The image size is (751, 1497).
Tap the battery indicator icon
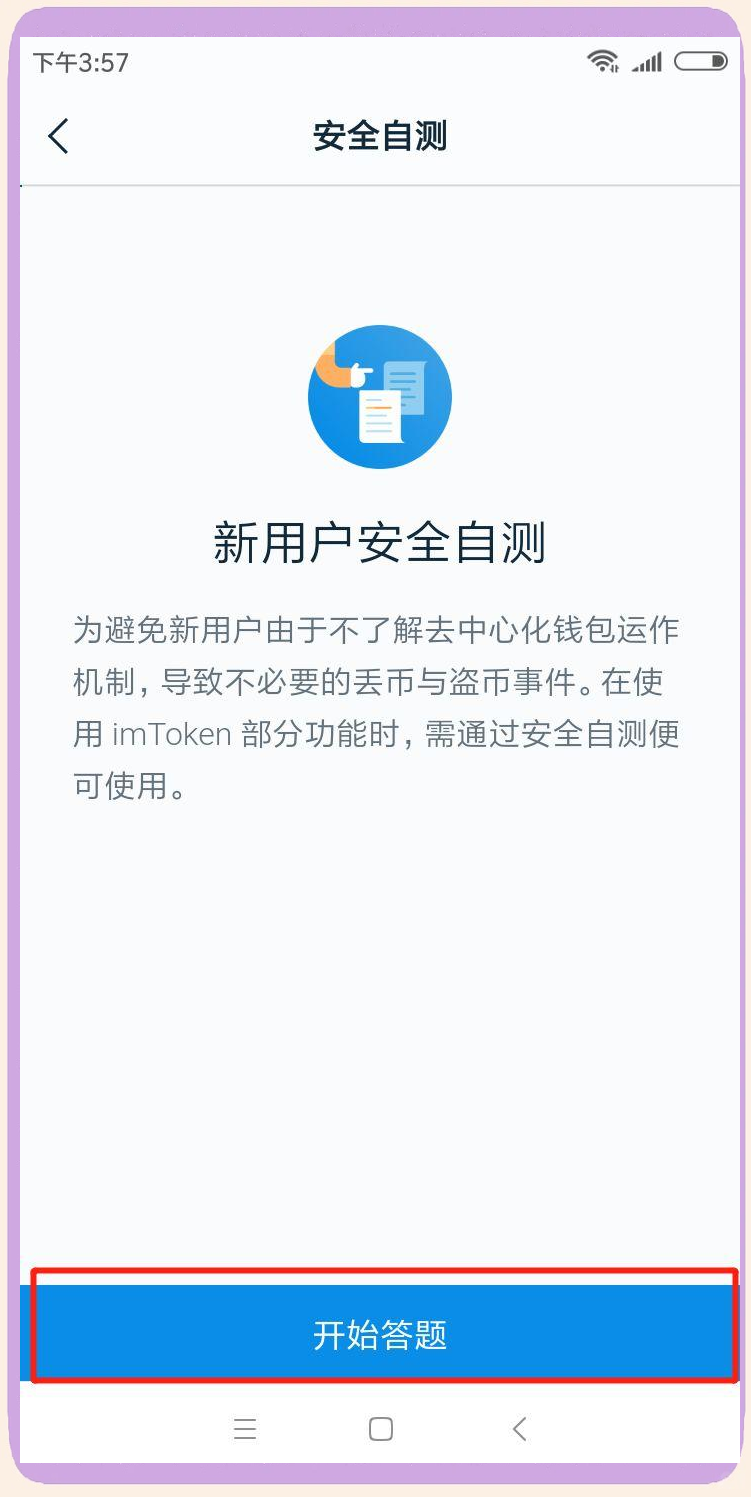point(701,61)
